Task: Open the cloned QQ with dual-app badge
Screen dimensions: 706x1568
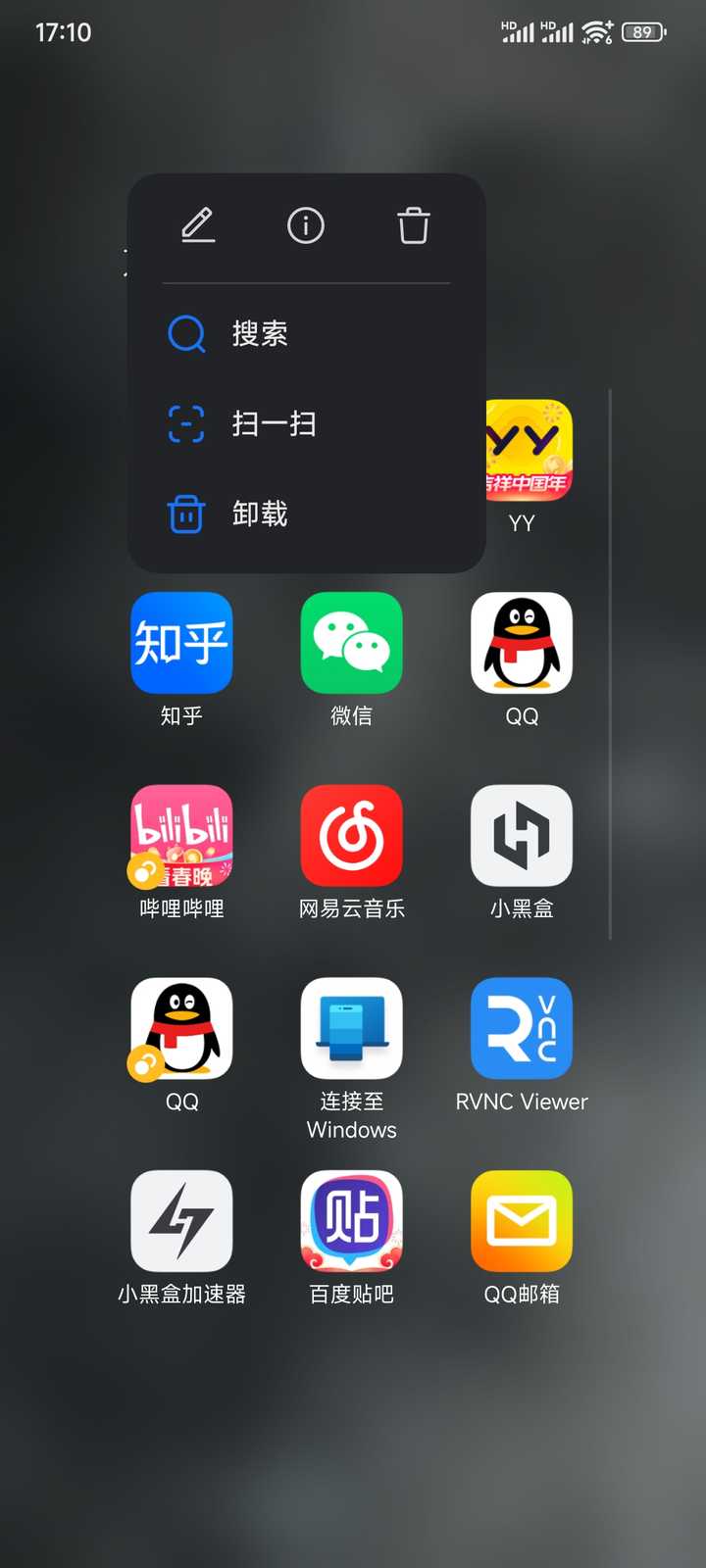Action: point(181,1029)
